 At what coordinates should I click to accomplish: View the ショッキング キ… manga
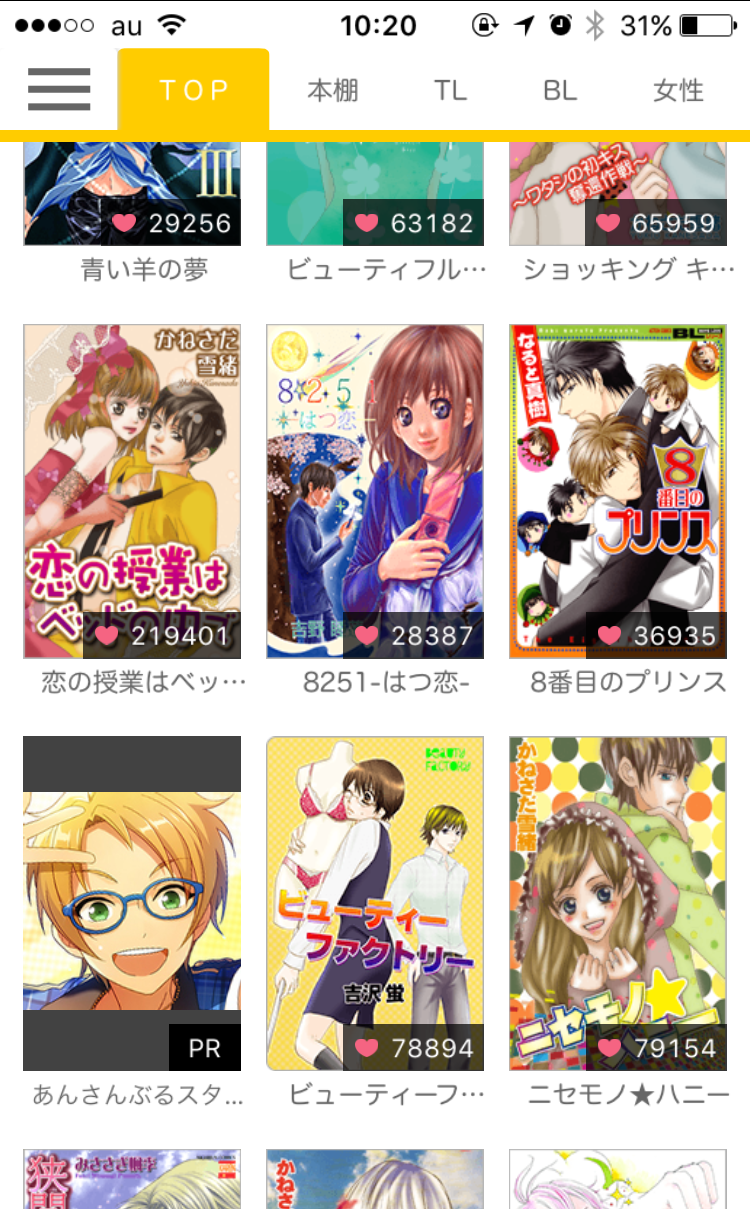point(618,194)
